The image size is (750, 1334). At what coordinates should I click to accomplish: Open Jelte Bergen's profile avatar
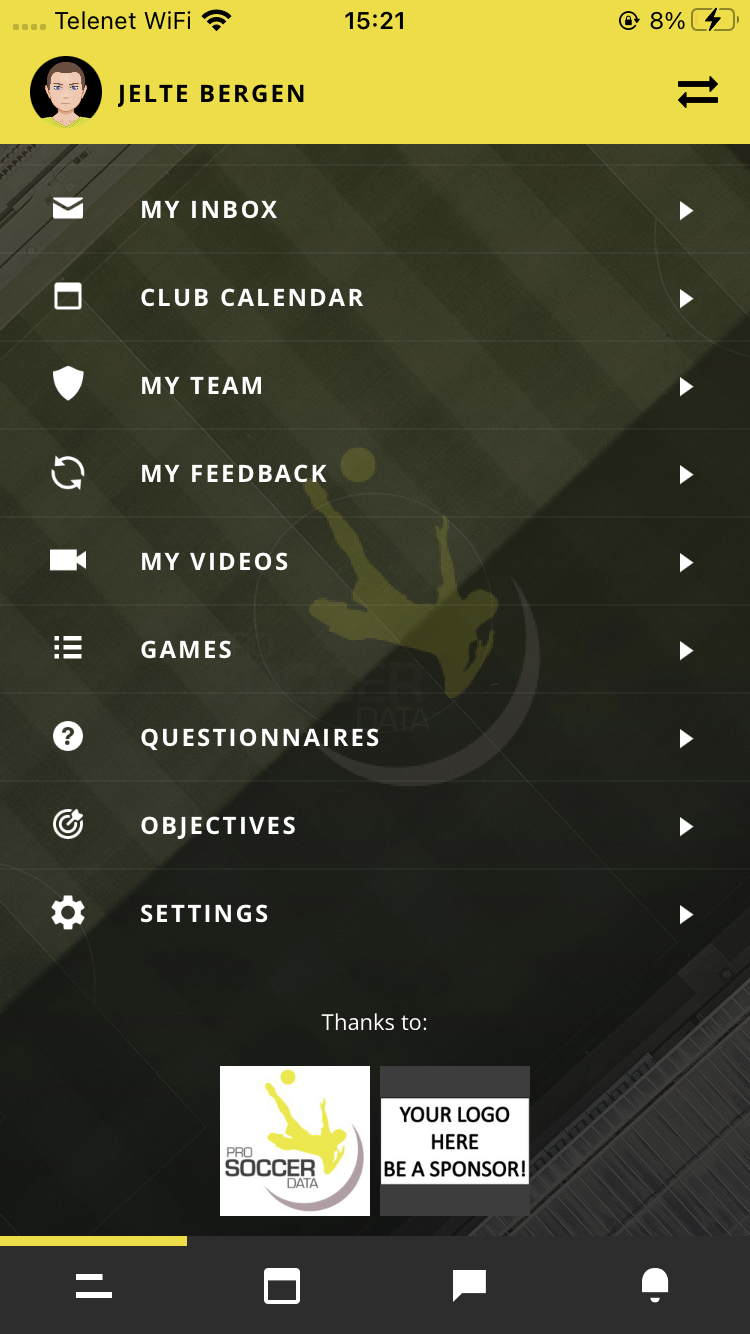point(66,92)
